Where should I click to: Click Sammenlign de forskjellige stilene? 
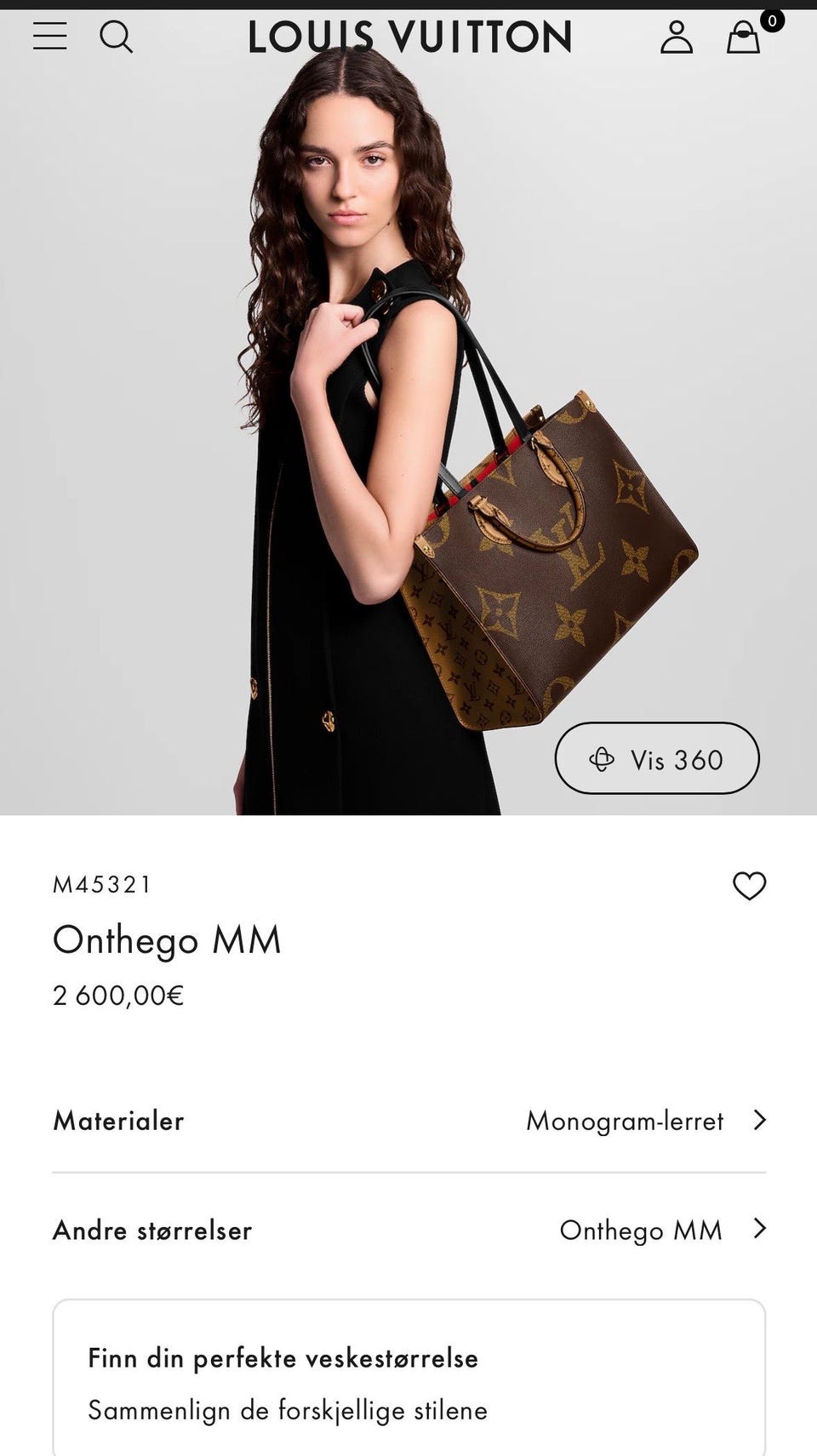coord(287,1410)
